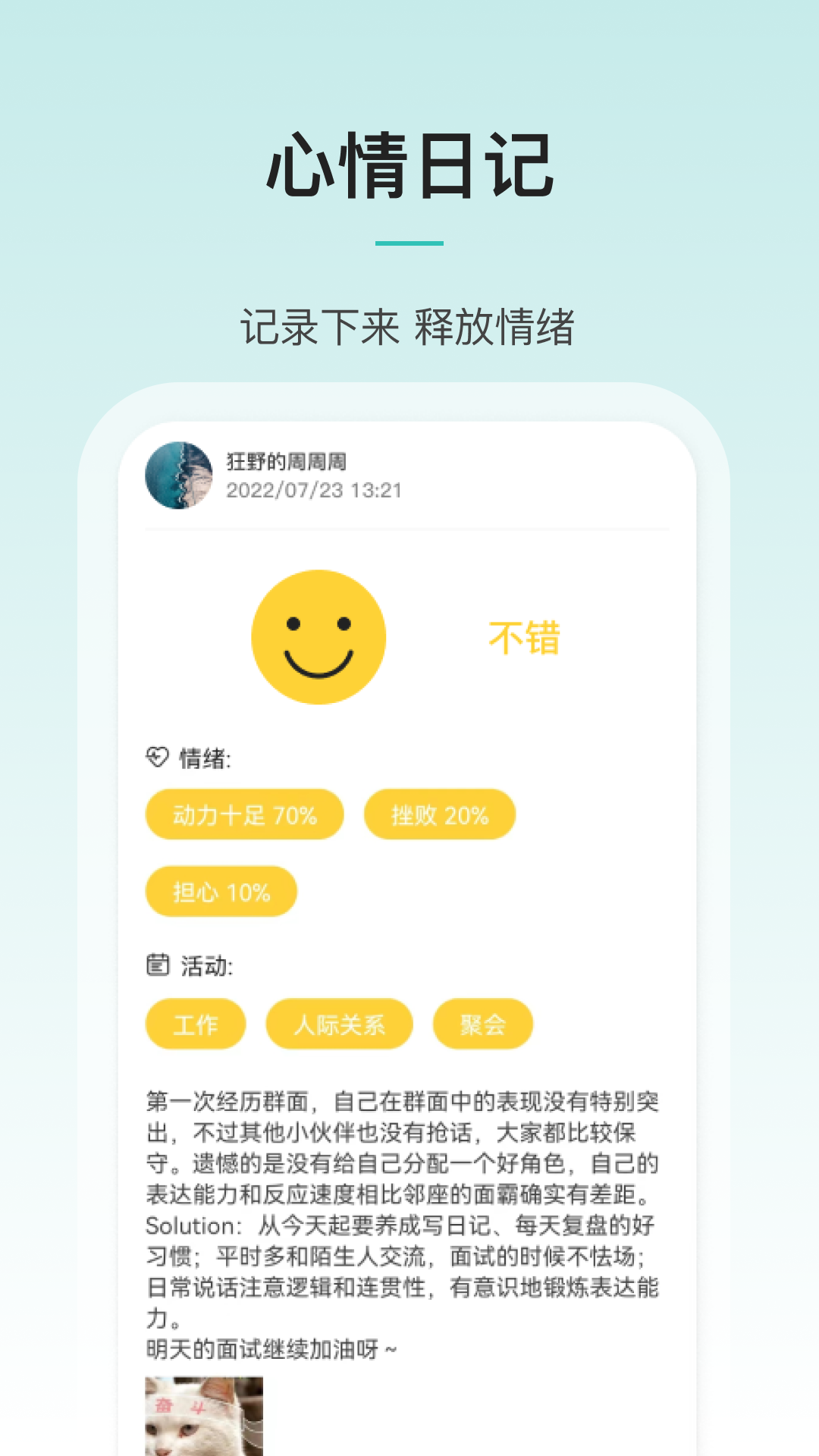Tap the 担心 10% emotion tag
Viewport: 819px width, 1456px height.
(221, 893)
